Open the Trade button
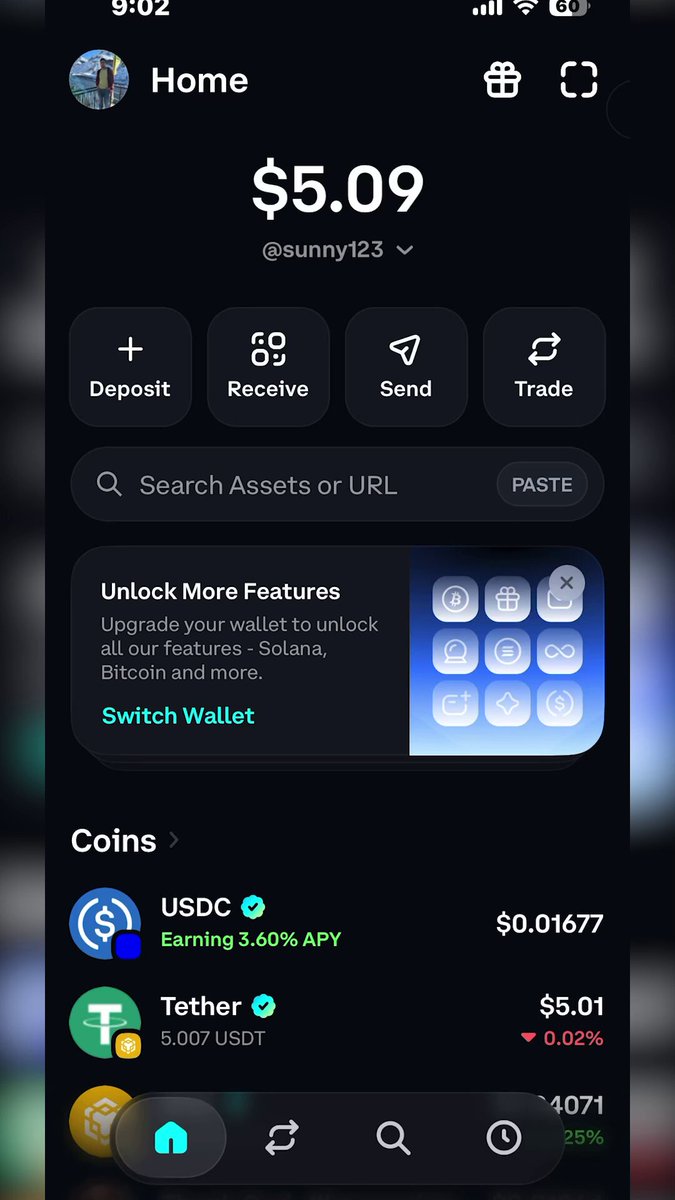The image size is (675, 1200). pos(544,367)
